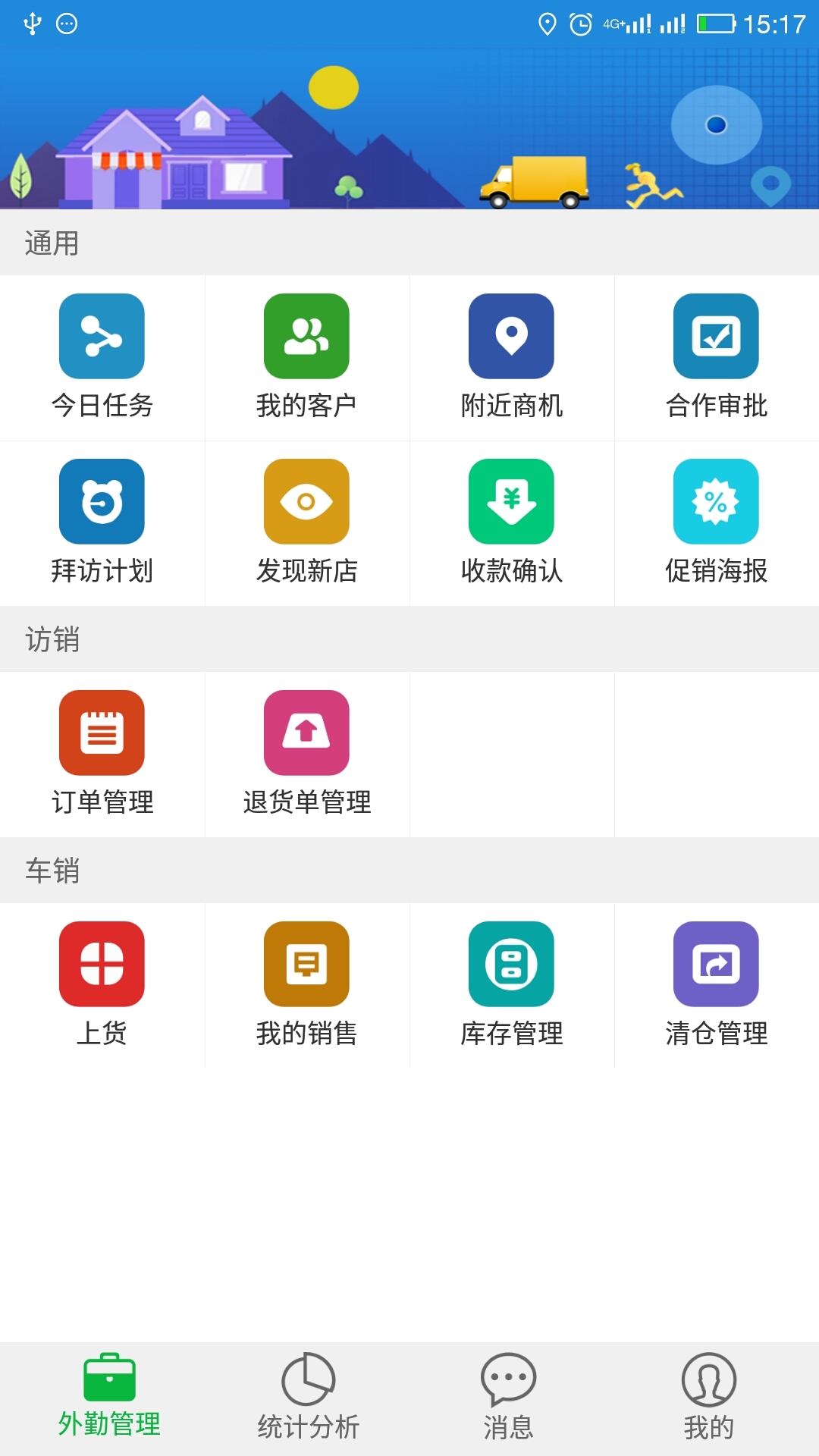The image size is (819, 1456).
Task: Switch to the 外勤管理 tab
Action: 109,1396
